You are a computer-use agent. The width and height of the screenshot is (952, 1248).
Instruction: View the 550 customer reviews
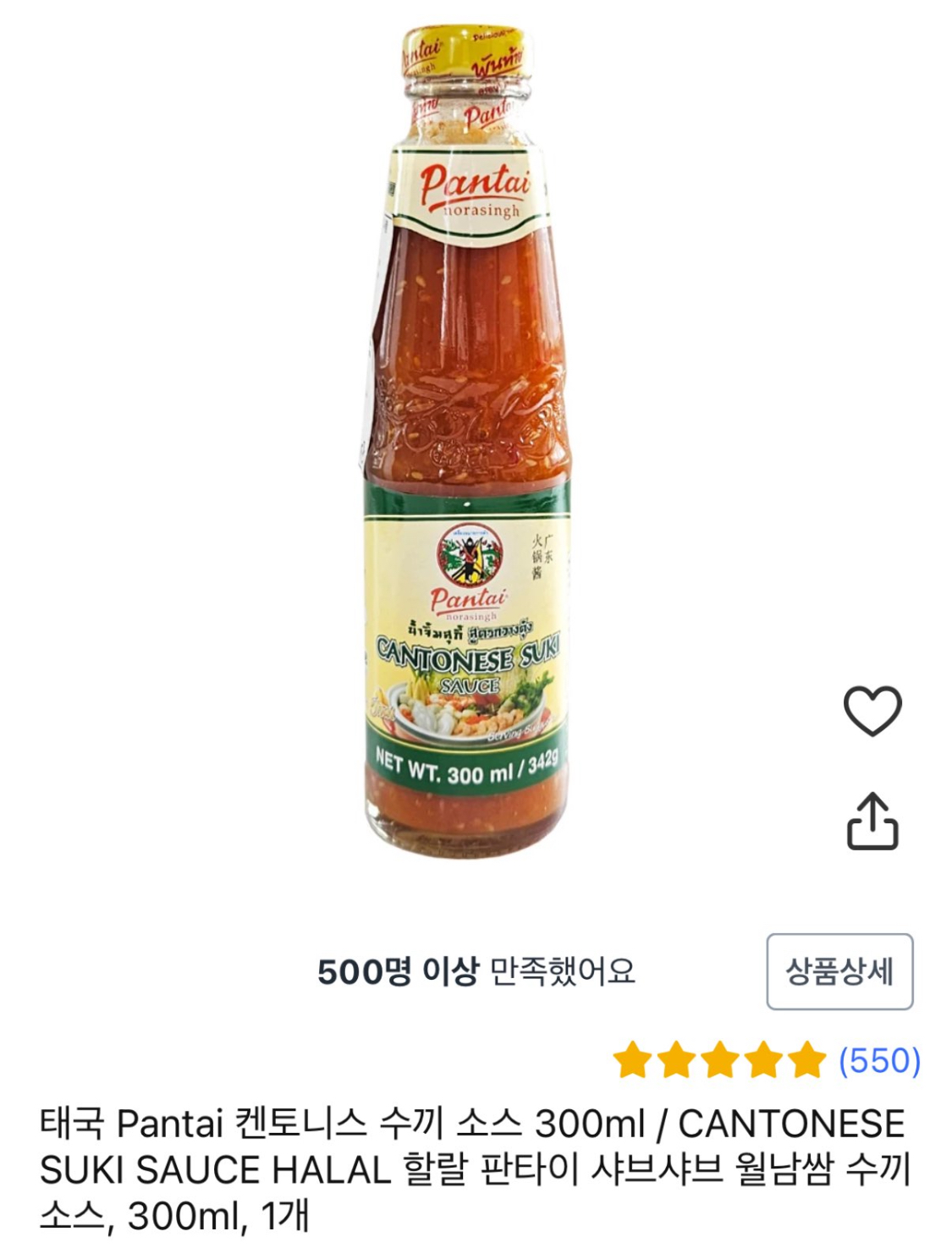(878, 1060)
